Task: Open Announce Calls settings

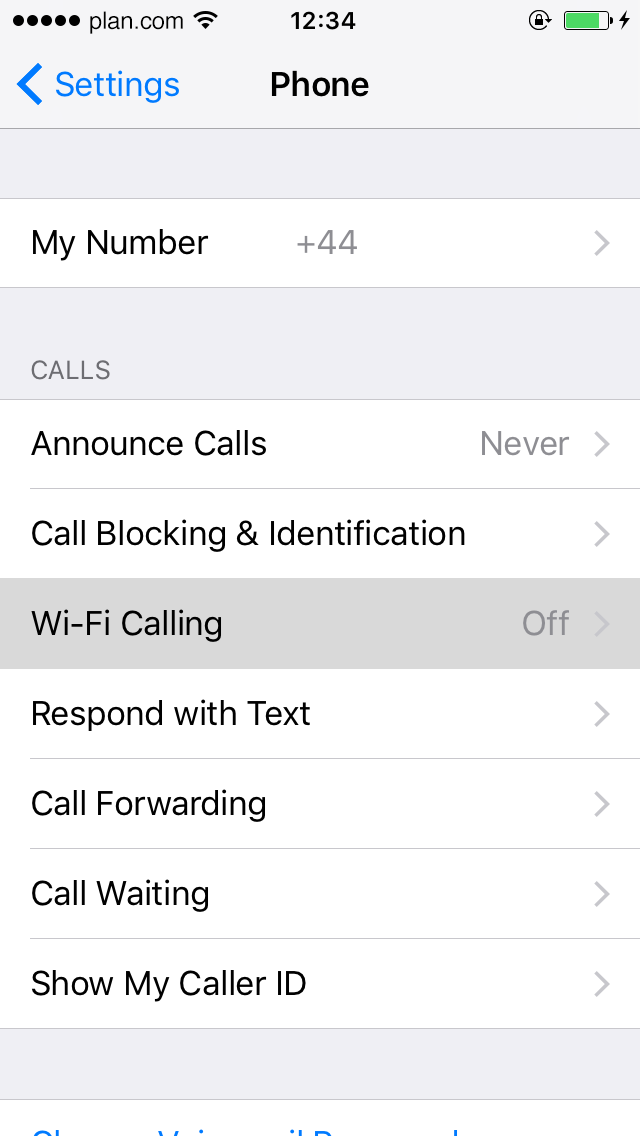Action: click(320, 443)
